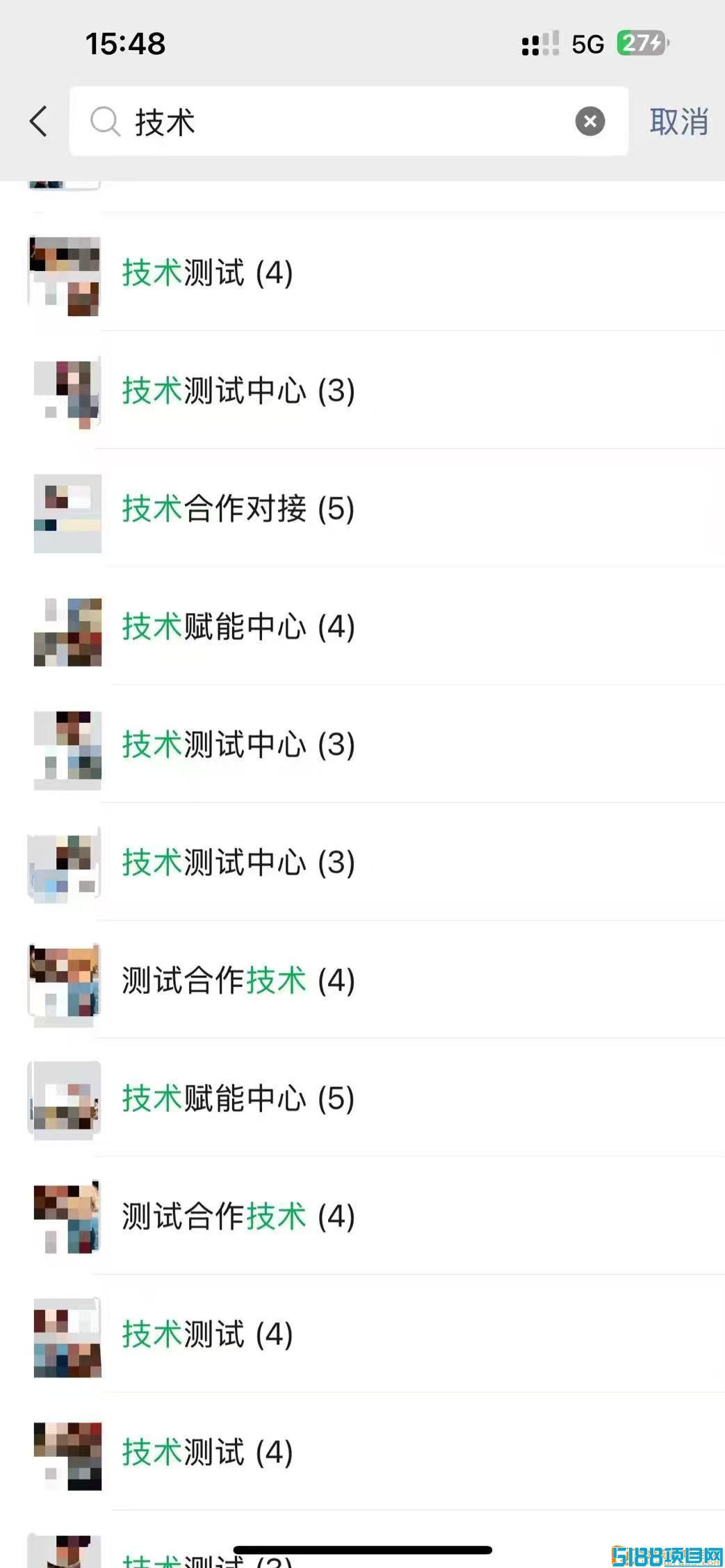Tap the search field containing 技术
The height and width of the screenshot is (1568, 725).
coord(349,122)
